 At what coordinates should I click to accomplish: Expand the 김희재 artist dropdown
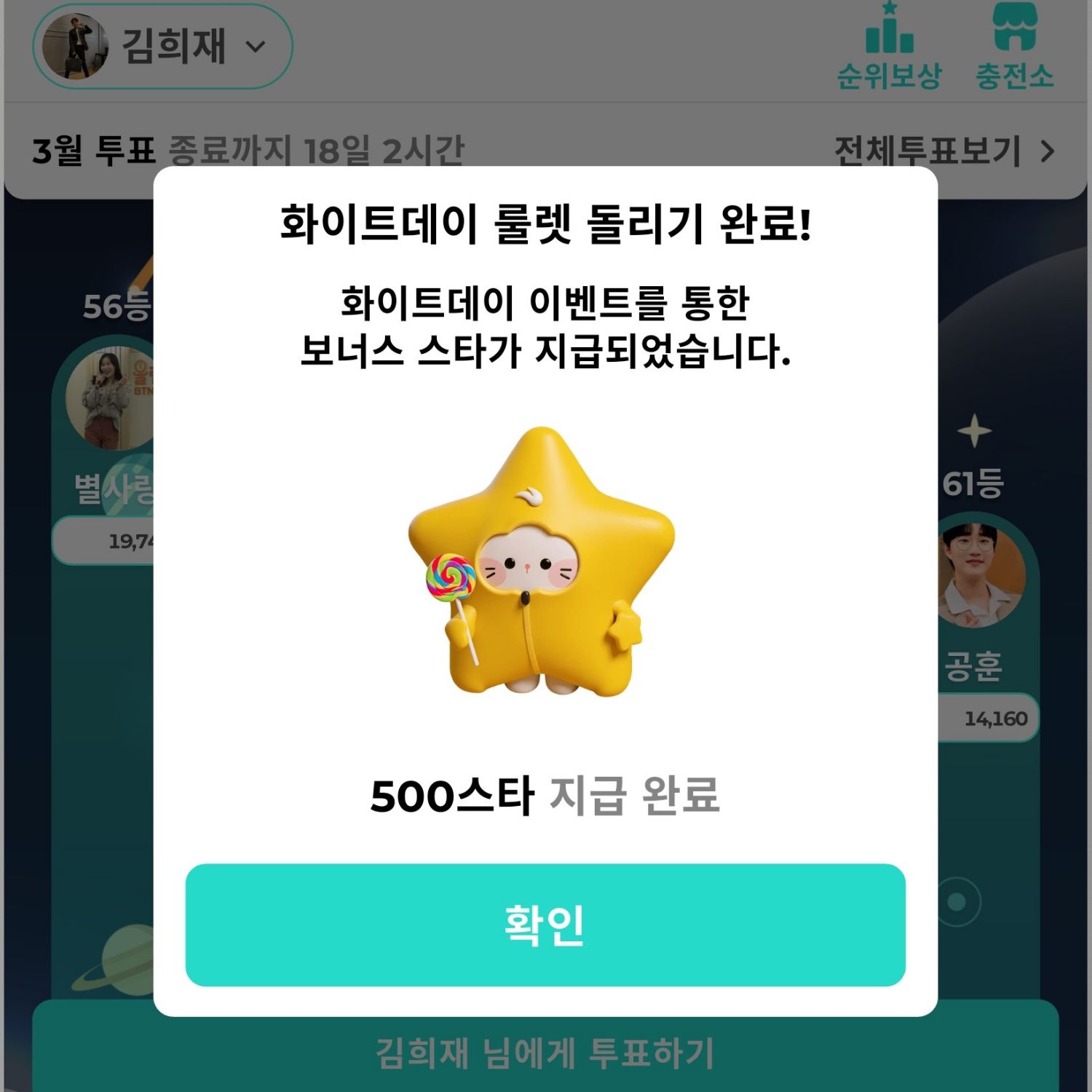coord(162,47)
